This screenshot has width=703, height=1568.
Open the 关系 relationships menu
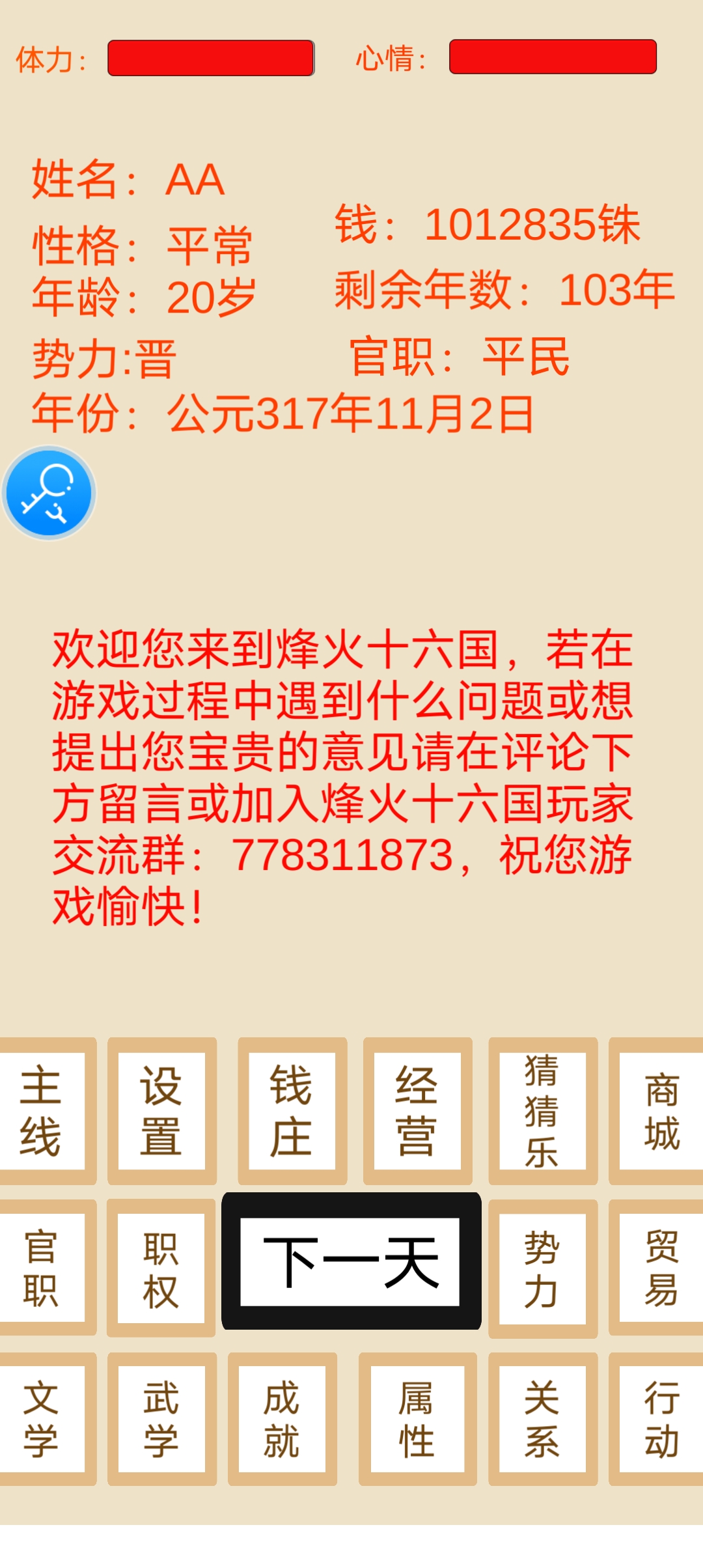coord(543,1419)
